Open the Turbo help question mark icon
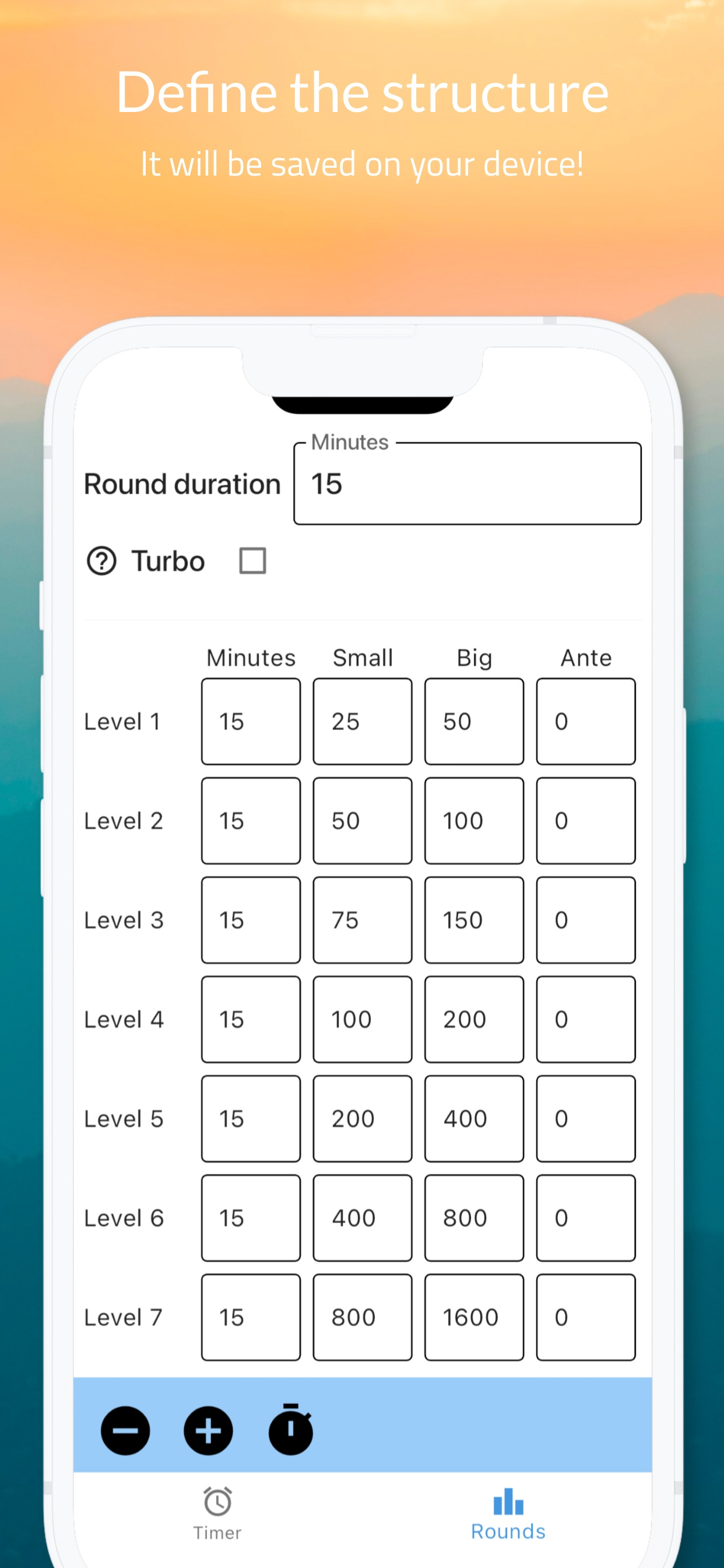724x1568 pixels. point(102,561)
